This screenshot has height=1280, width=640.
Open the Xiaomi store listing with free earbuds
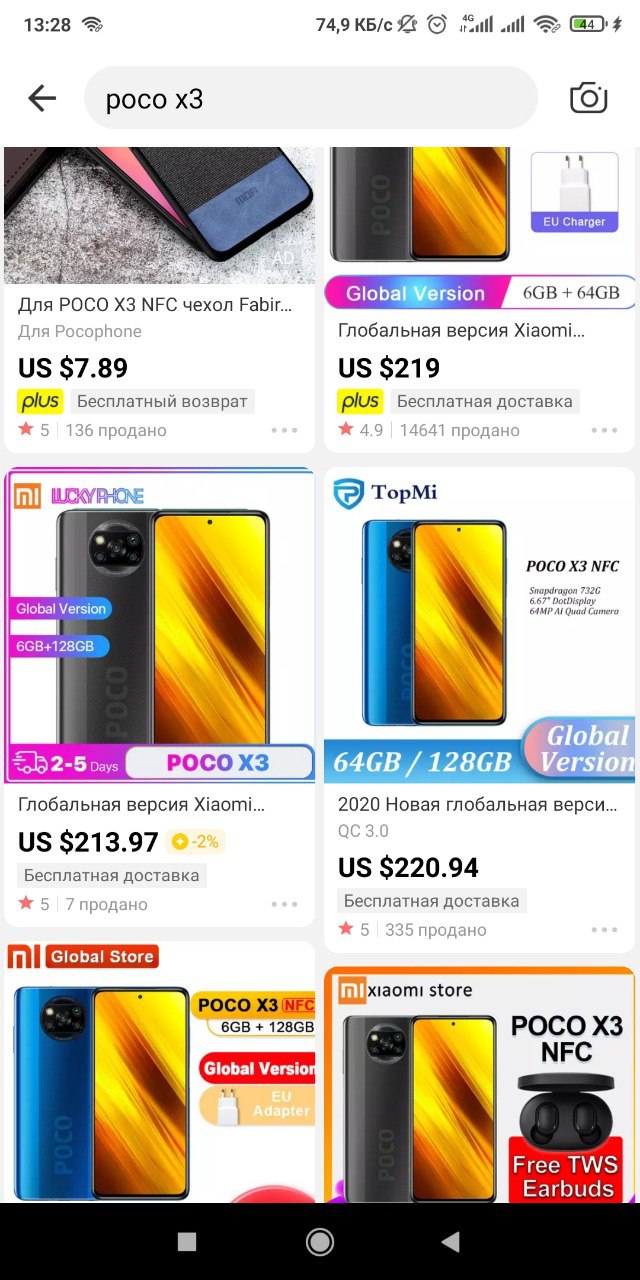coord(480,1085)
